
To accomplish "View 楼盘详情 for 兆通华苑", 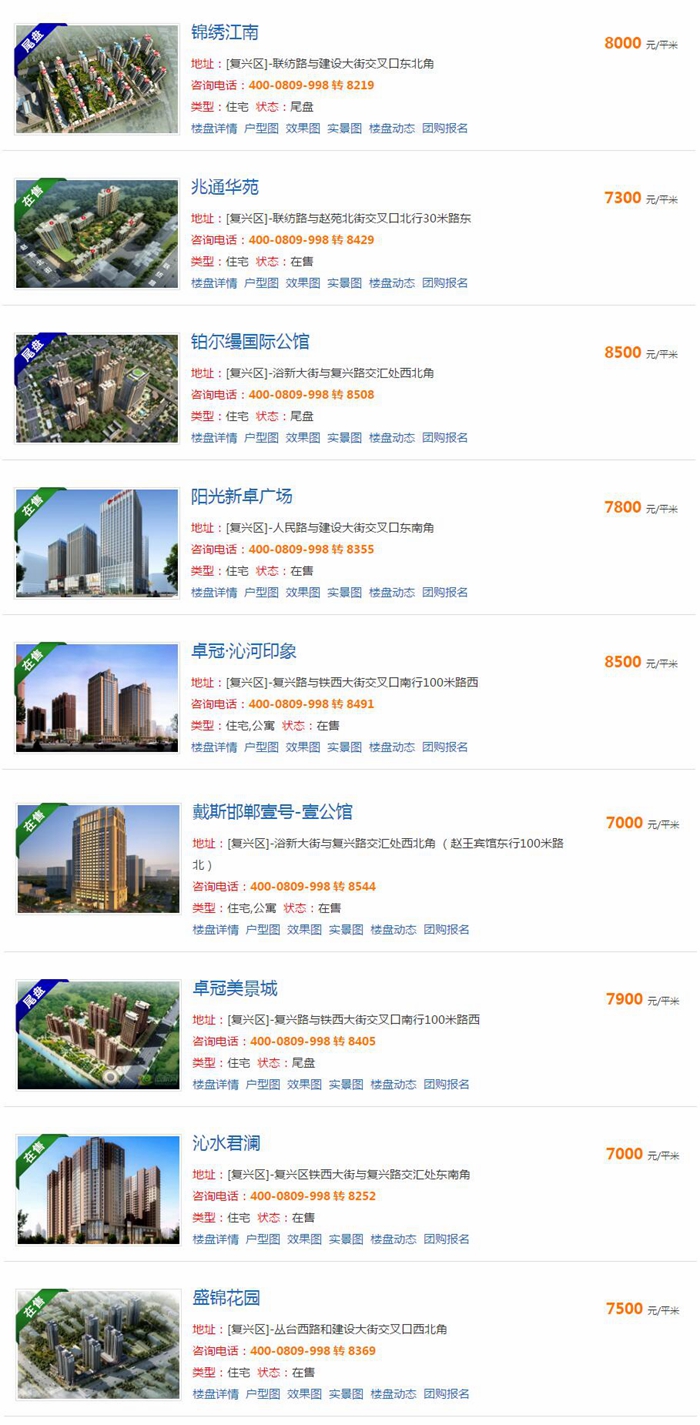I will pyautogui.click(x=214, y=283).
